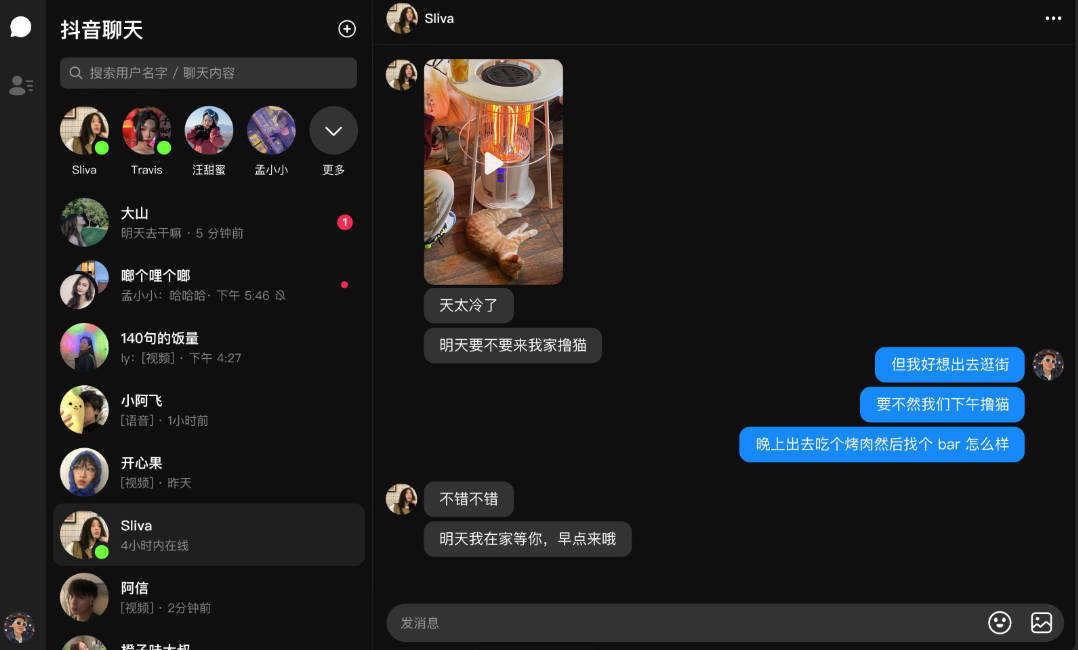Open the chat with 阿信
Screen dimensions: 1078x650
(208, 597)
